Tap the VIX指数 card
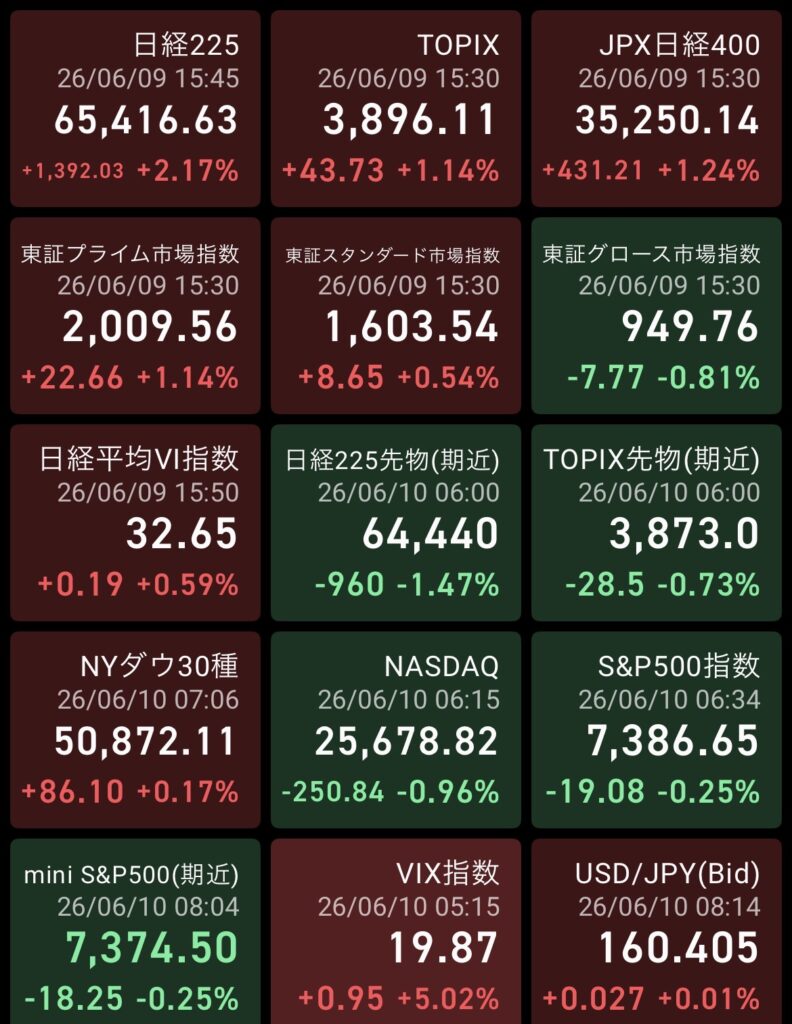Image resolution: width=792 pixels, height=1024 pixels. pyautogui.click(x=396, y=931)
